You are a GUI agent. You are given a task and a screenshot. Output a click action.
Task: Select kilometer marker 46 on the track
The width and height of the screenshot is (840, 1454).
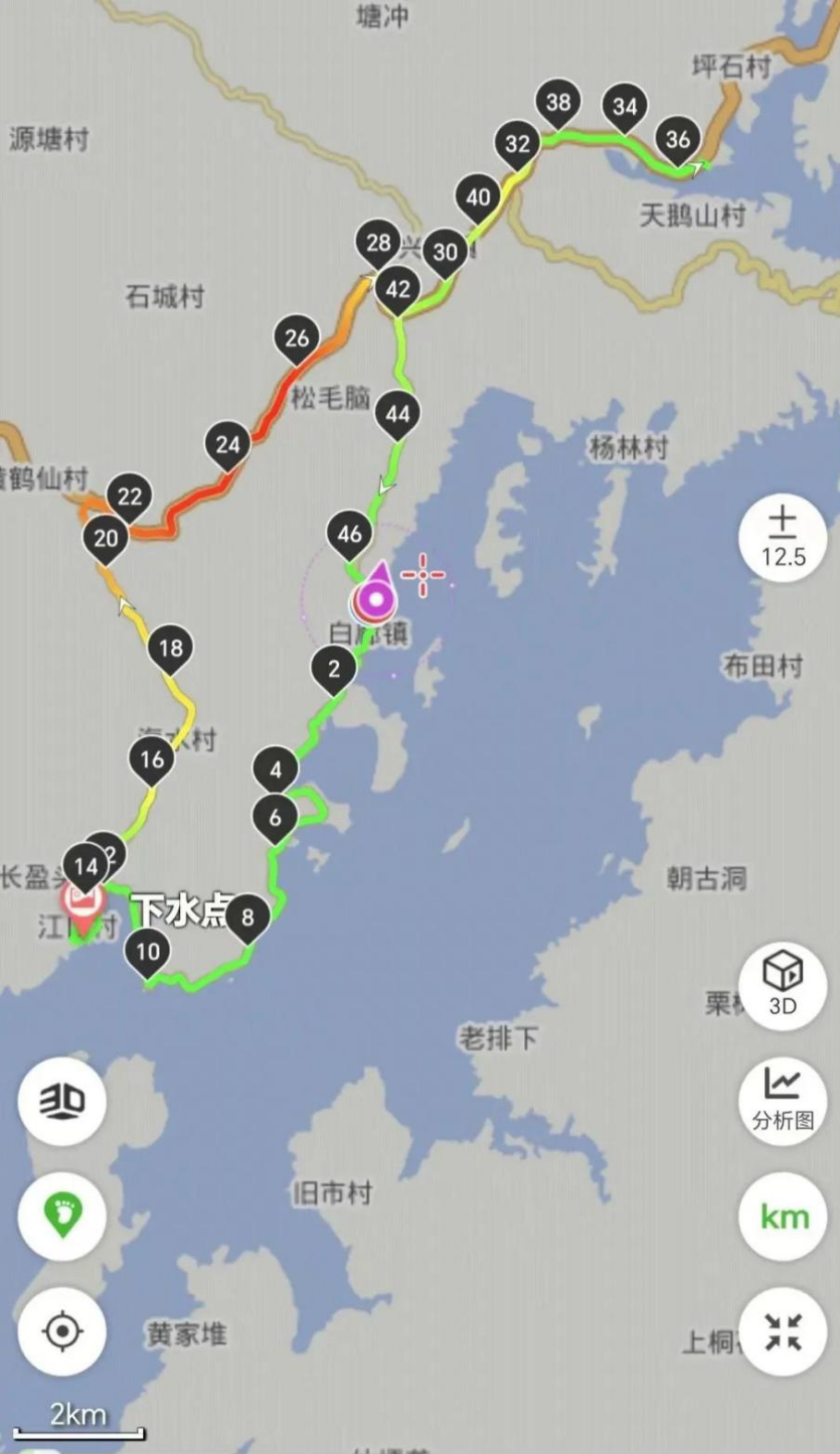(x=348, y=532)
